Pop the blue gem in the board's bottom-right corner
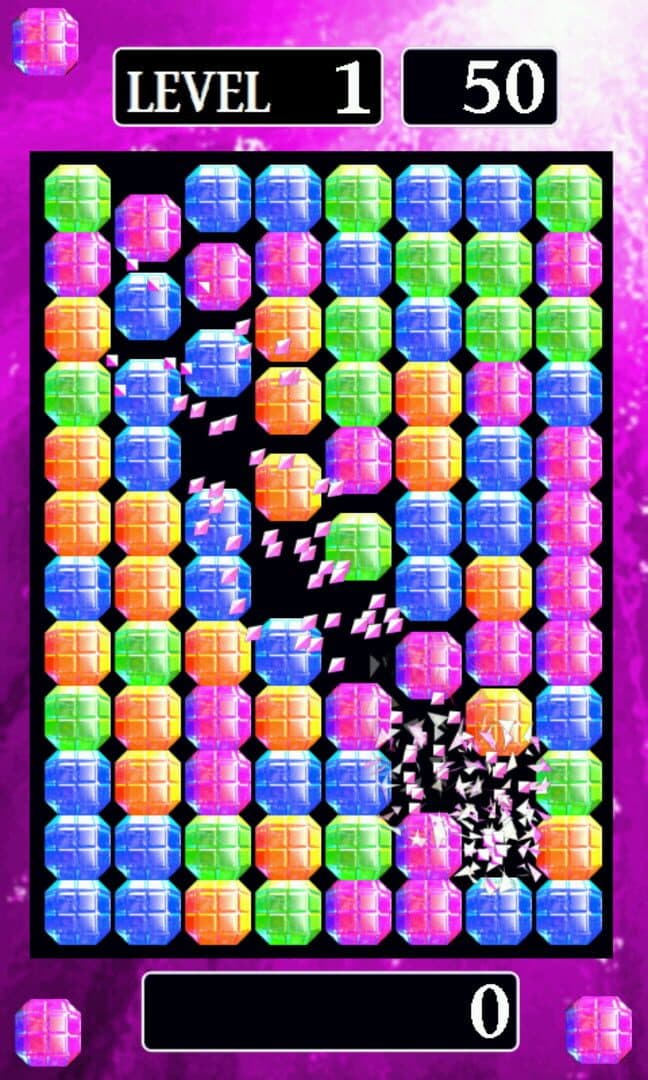Image resolution: width=648 pixels, height=1080 pixels. click(x=569, y=912)
